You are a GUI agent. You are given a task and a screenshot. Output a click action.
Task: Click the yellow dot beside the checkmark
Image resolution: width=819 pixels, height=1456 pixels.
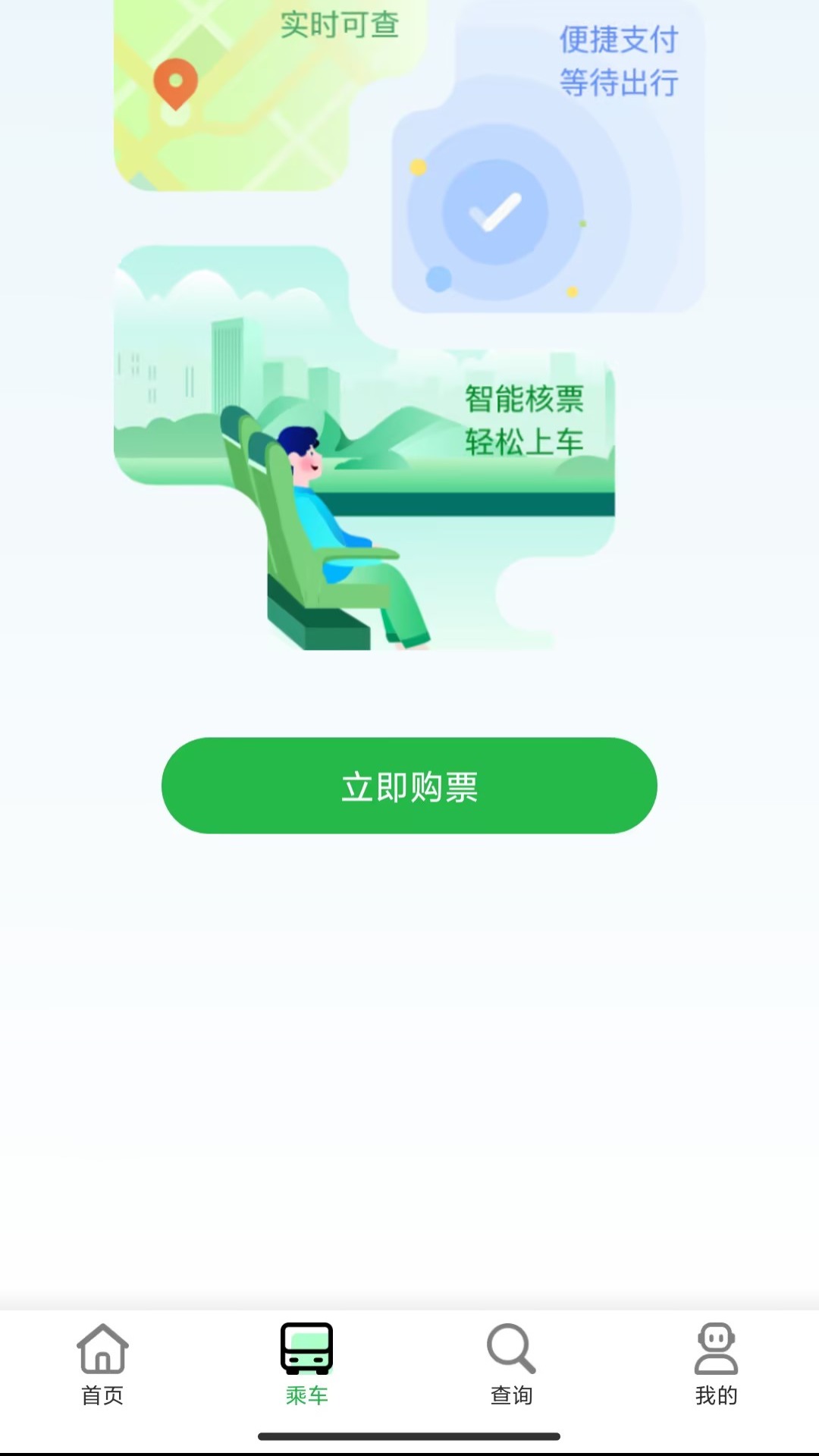tap(416, 168)
